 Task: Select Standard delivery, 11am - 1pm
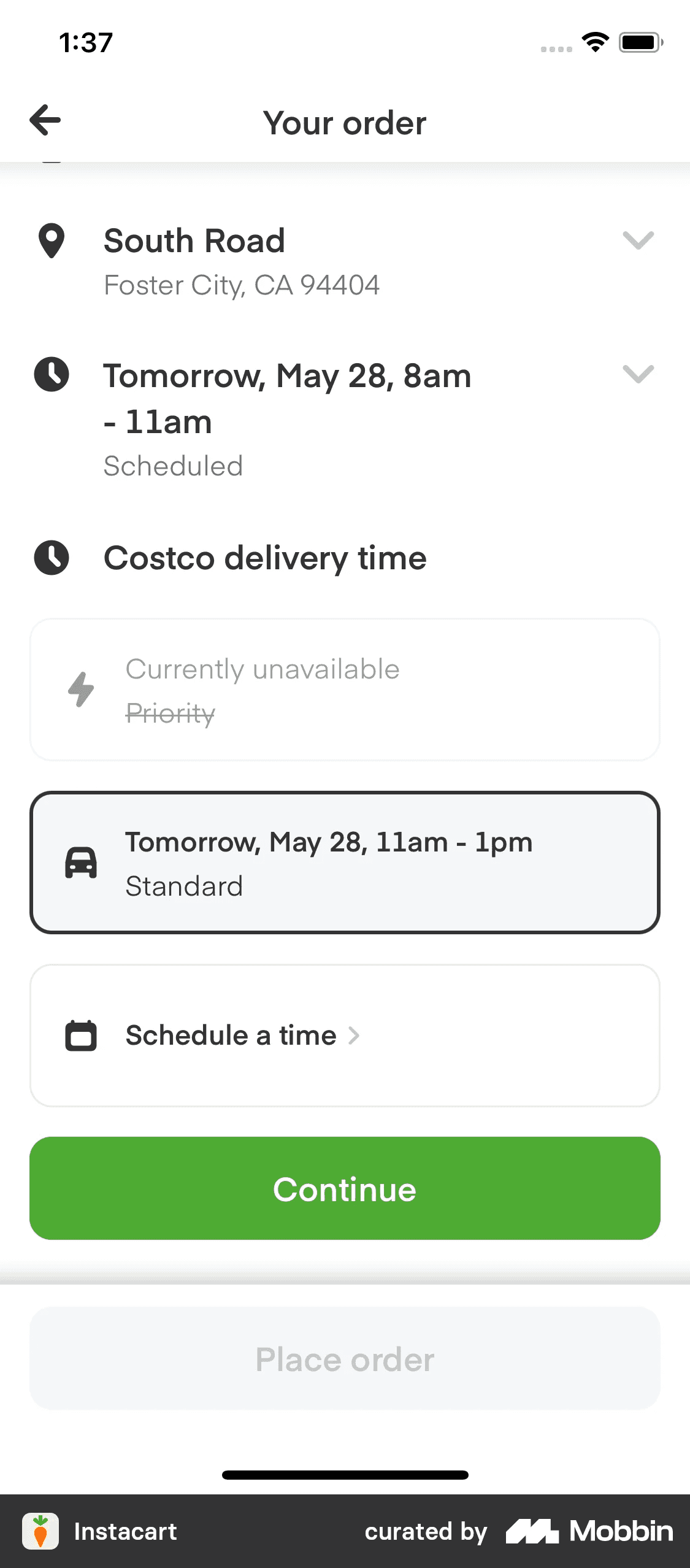345,863
